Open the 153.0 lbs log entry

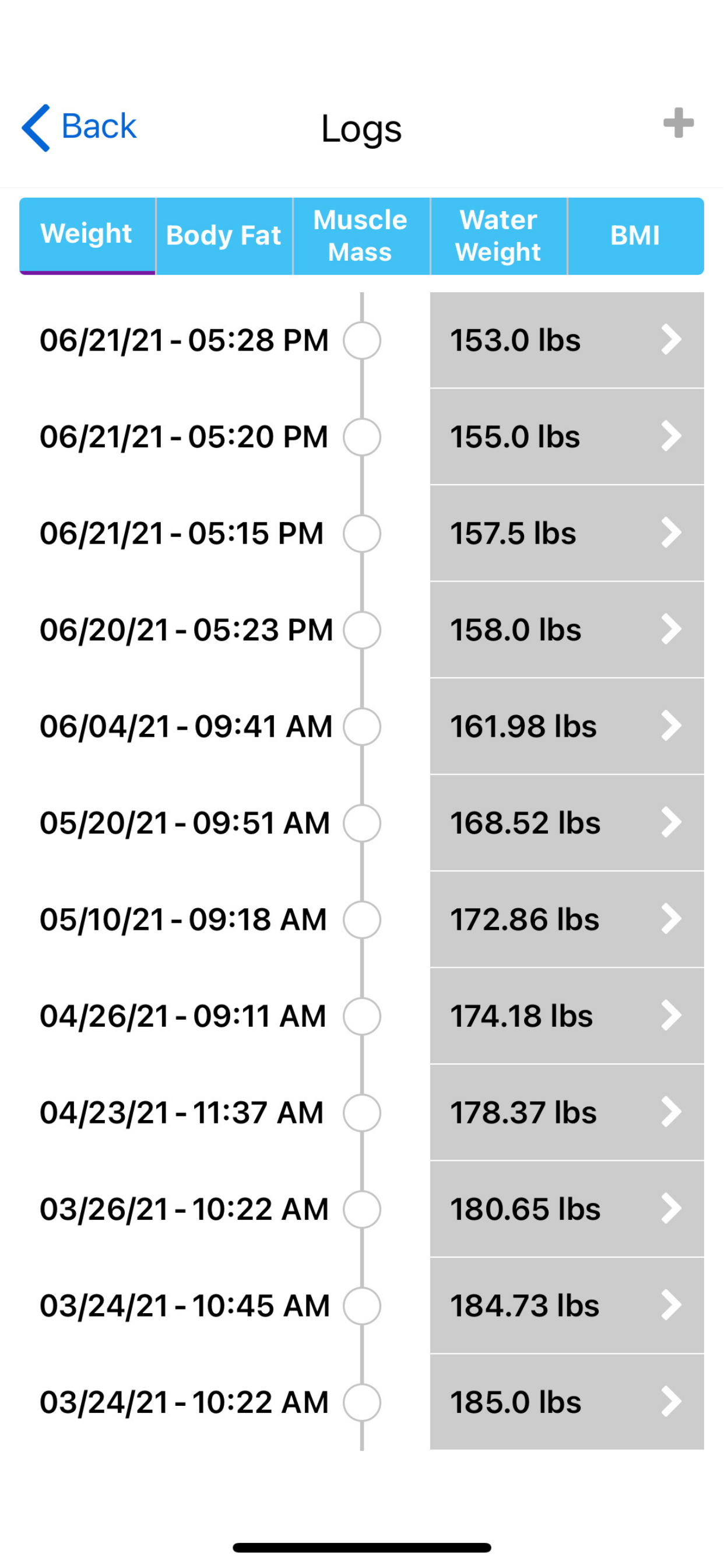point(567,339)
